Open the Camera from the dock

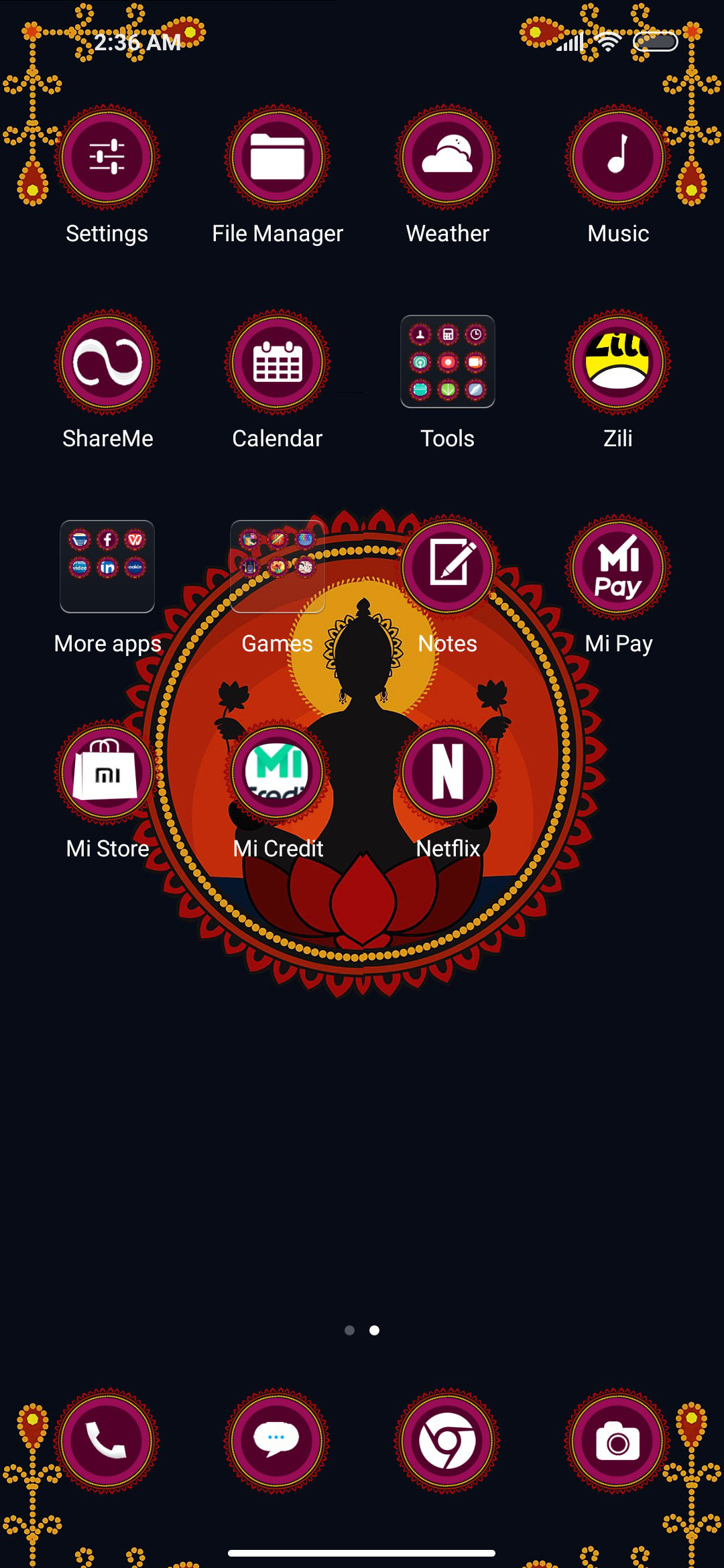(x=618, y=1441)
